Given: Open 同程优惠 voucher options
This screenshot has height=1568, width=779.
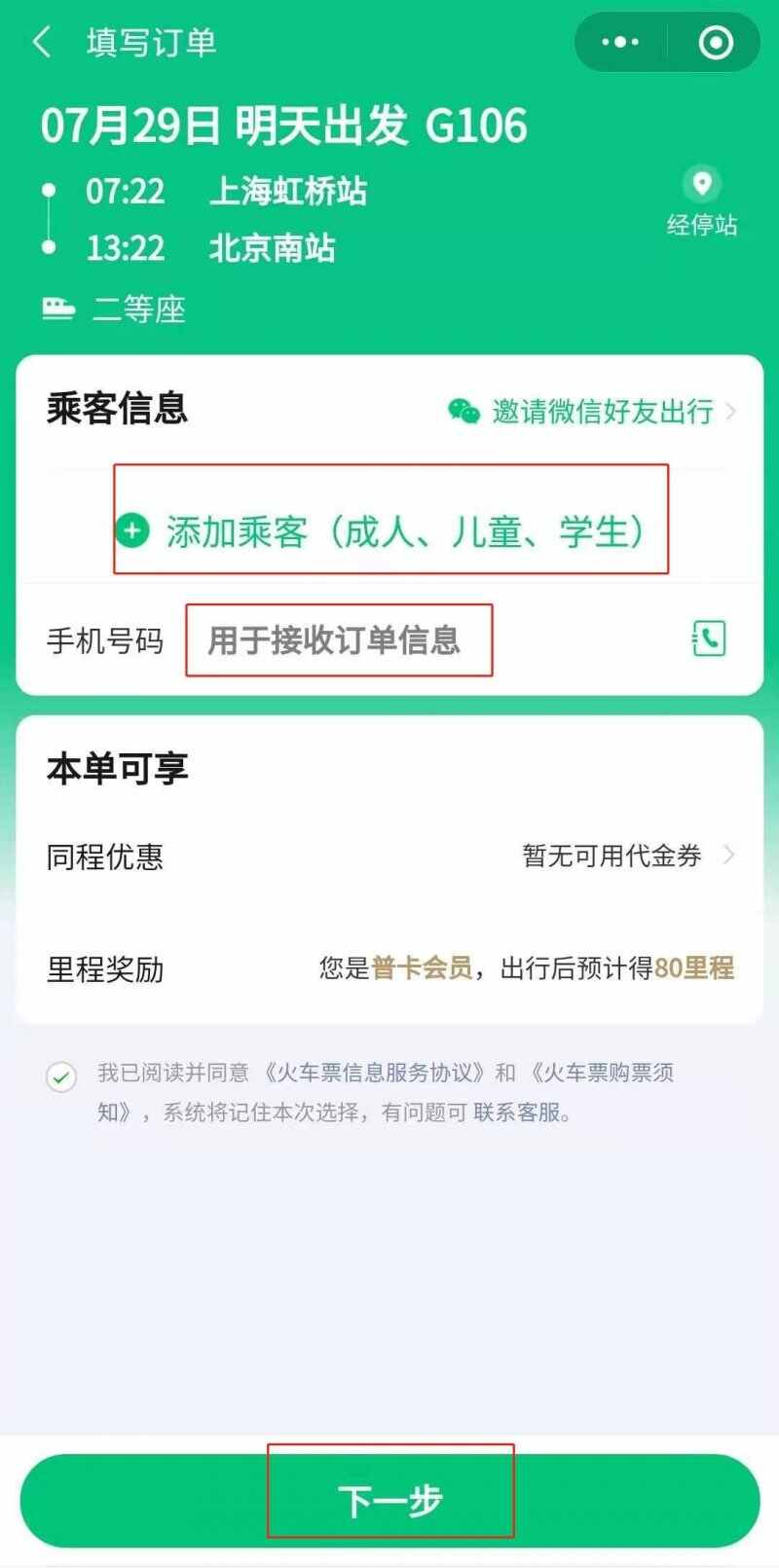Looking at the screenshot, I should point(623,856).
